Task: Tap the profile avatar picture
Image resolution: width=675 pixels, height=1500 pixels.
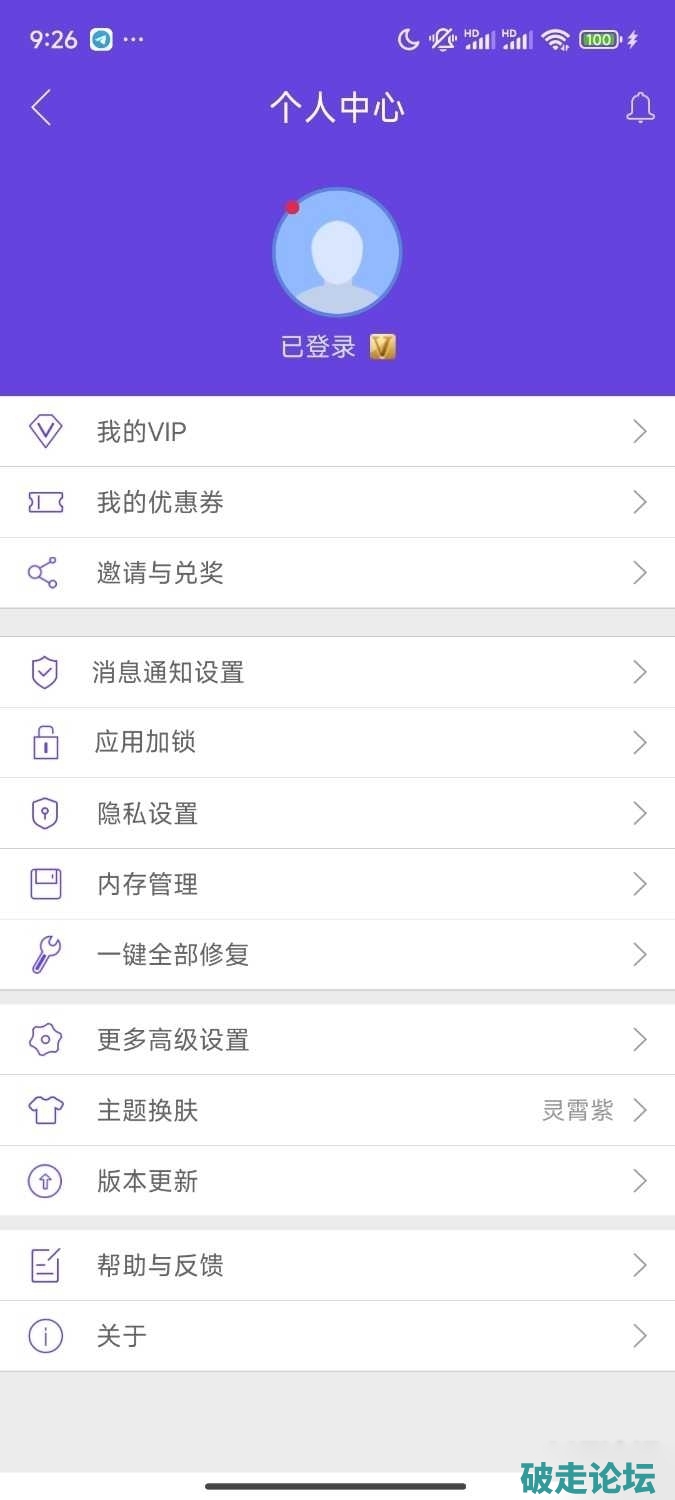Action: (x=337, y=252)
